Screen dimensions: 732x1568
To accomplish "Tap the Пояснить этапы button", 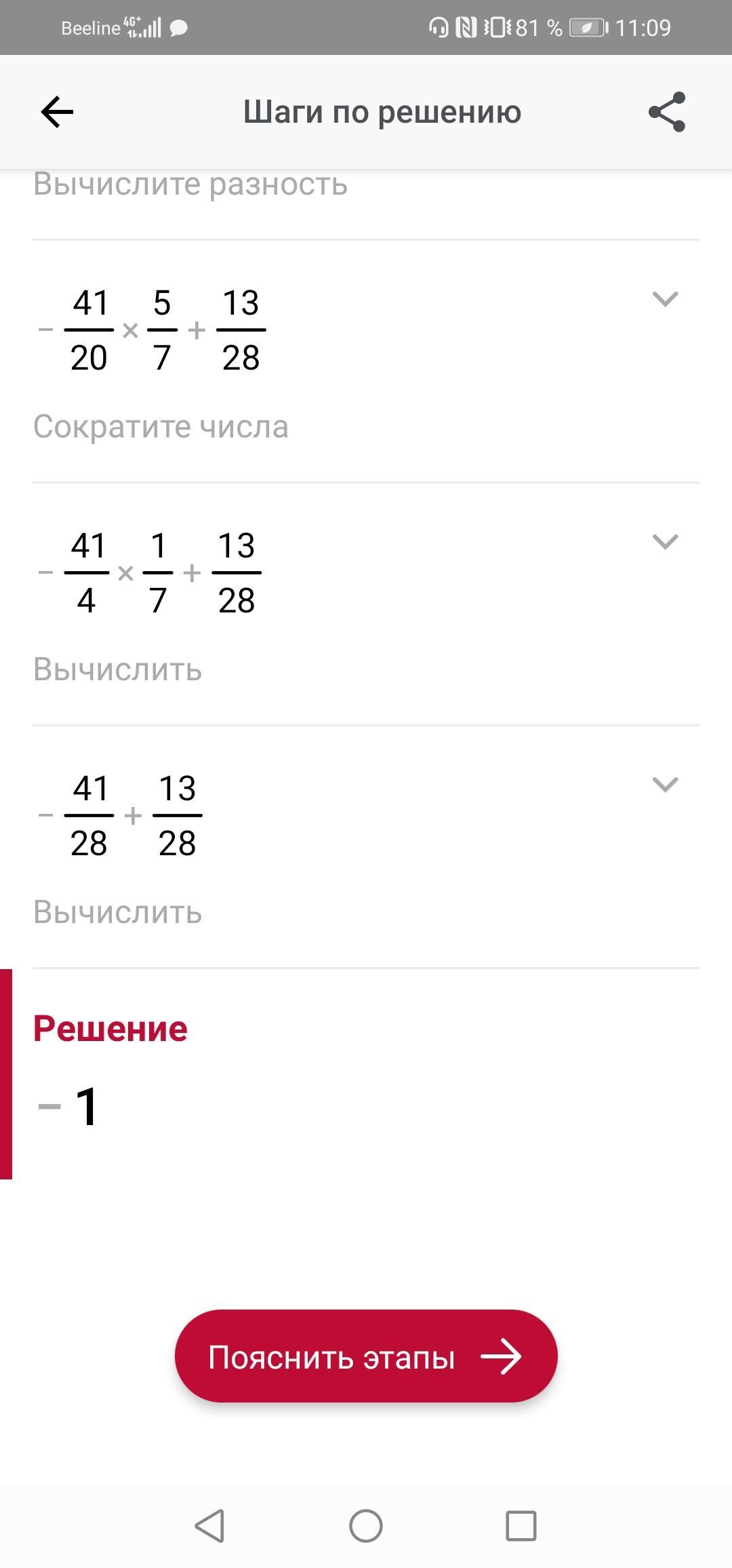I will [x=366, y=1357].
